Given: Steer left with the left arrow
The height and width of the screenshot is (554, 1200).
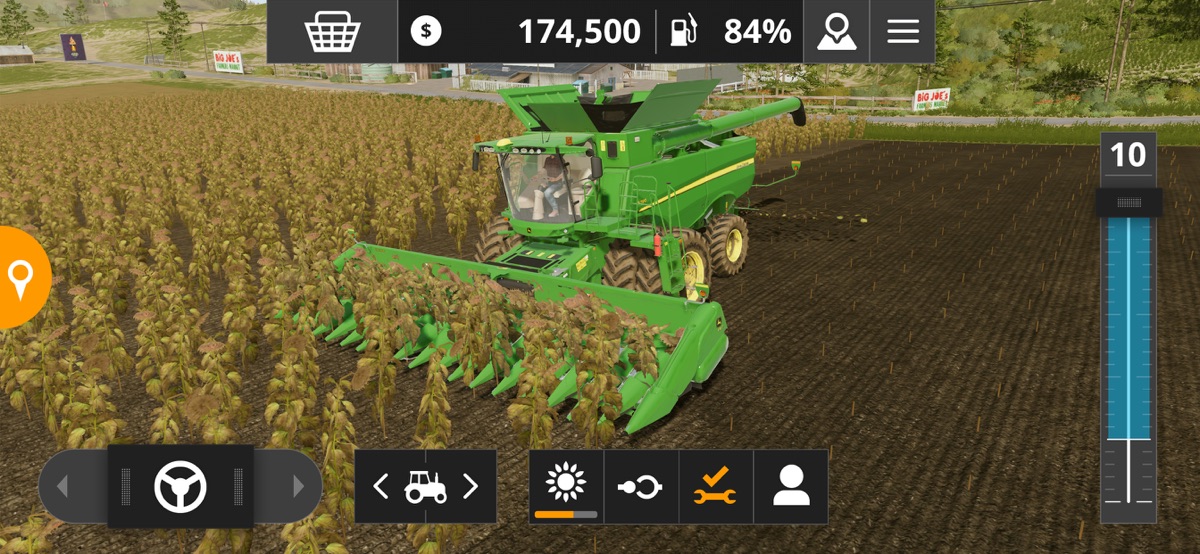Looking at the screenshot, I should tap(63, 487).
